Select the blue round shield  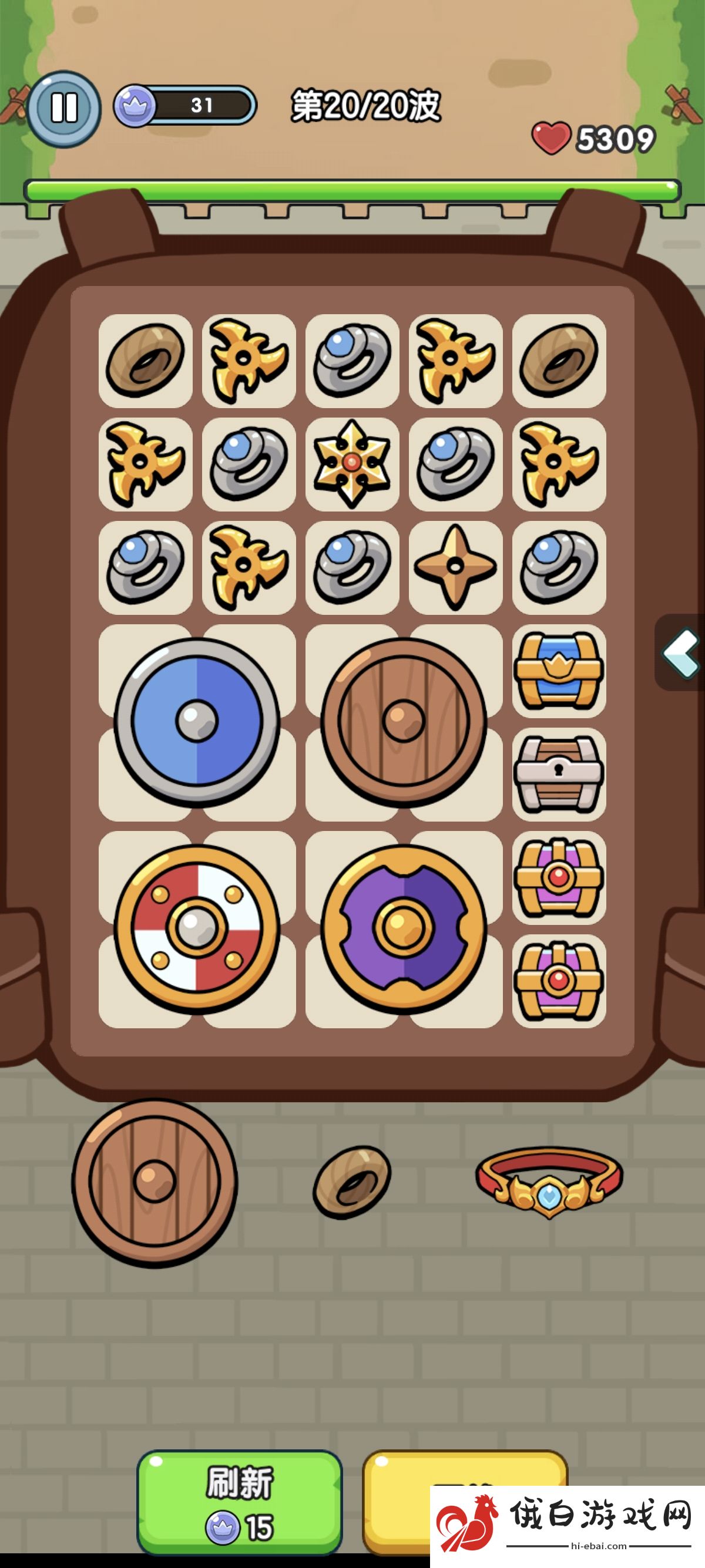pos(197,722)
